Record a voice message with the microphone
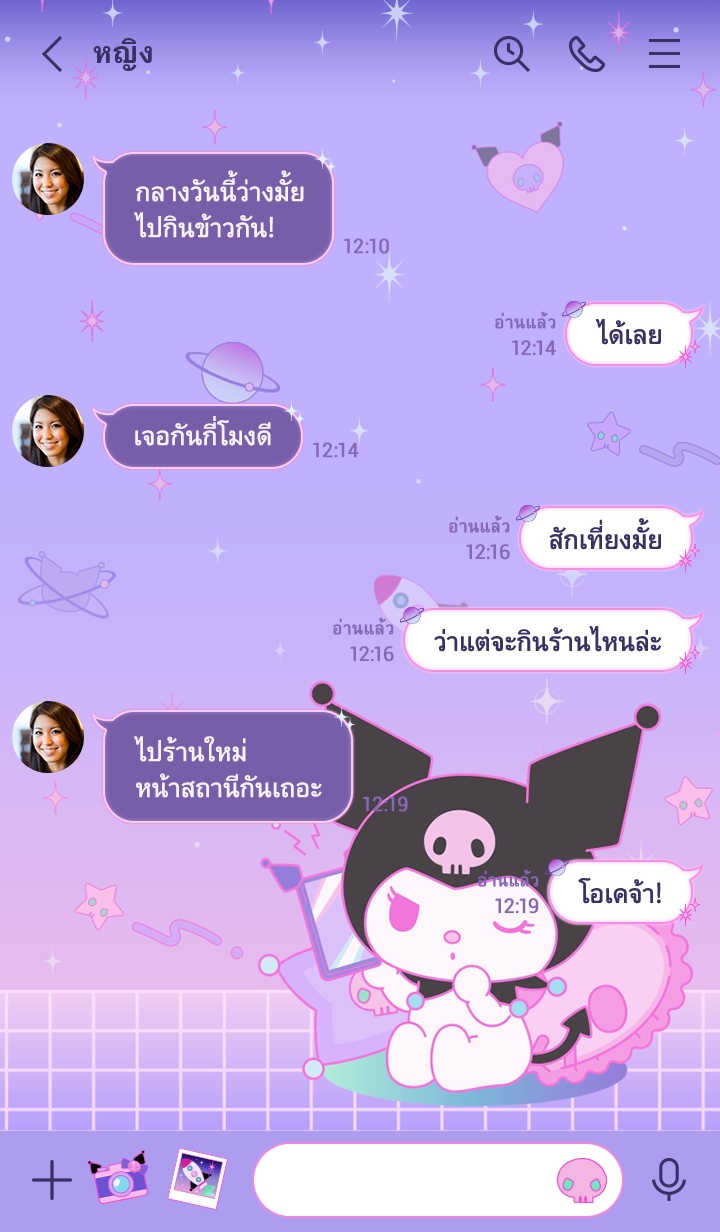 tap(668, 1180)
